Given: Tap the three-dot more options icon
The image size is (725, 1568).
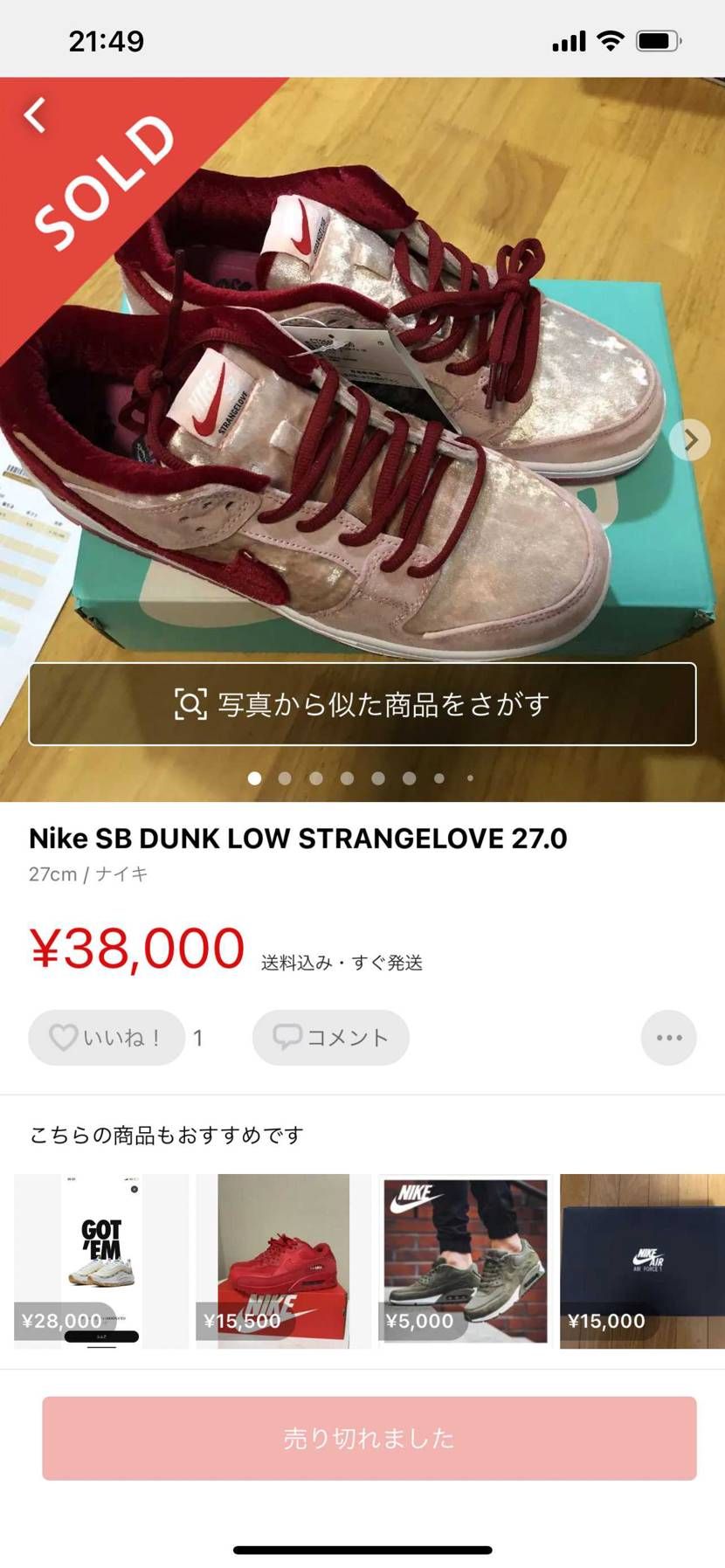Looking at the screenshot, I should pos(668,1038).
